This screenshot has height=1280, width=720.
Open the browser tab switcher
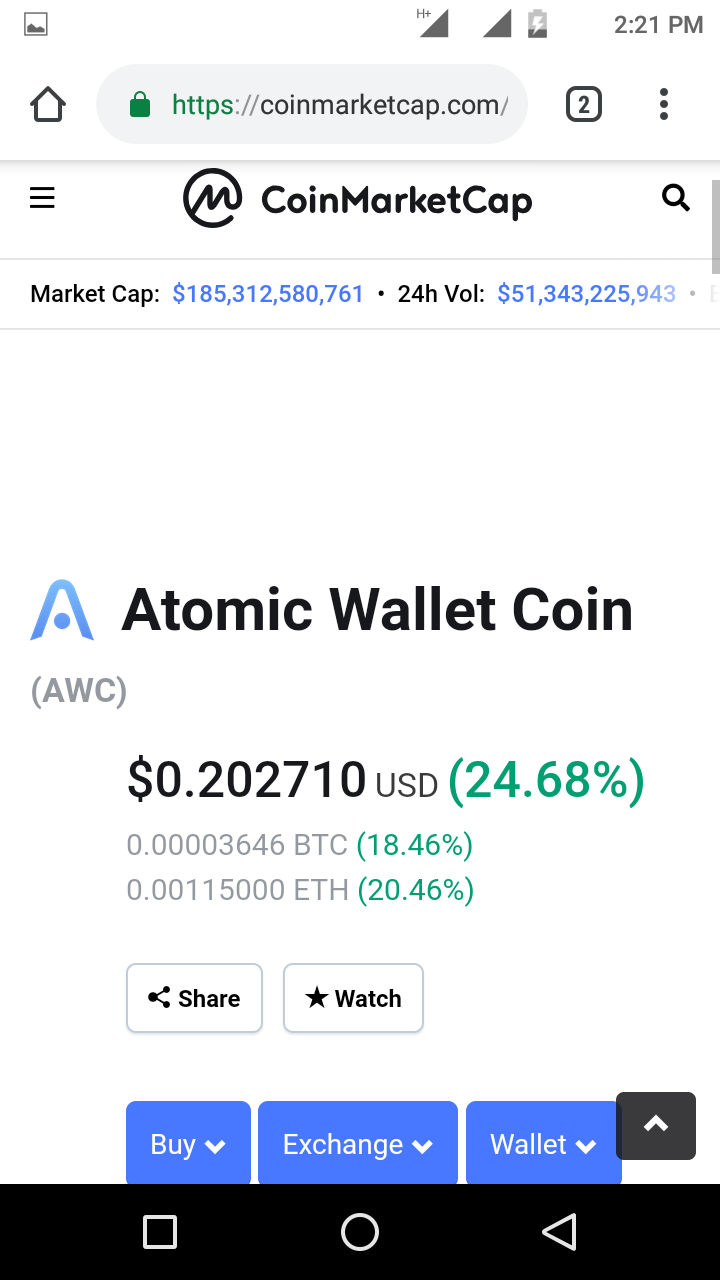(584, 104)
